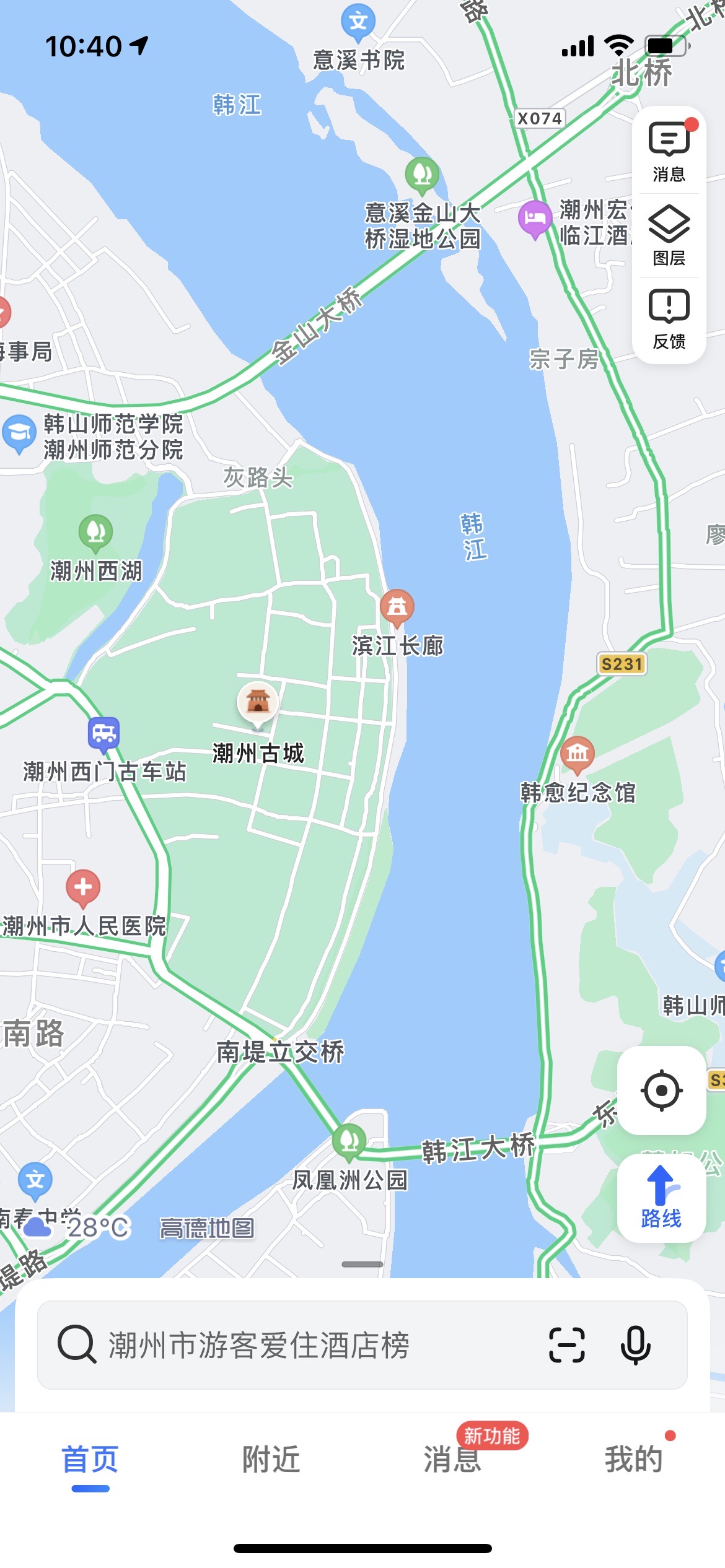The image size is (725, 1568).
Task: Open 潮州宏伟临江酒店 hotel marker
Action: (534, 218)
